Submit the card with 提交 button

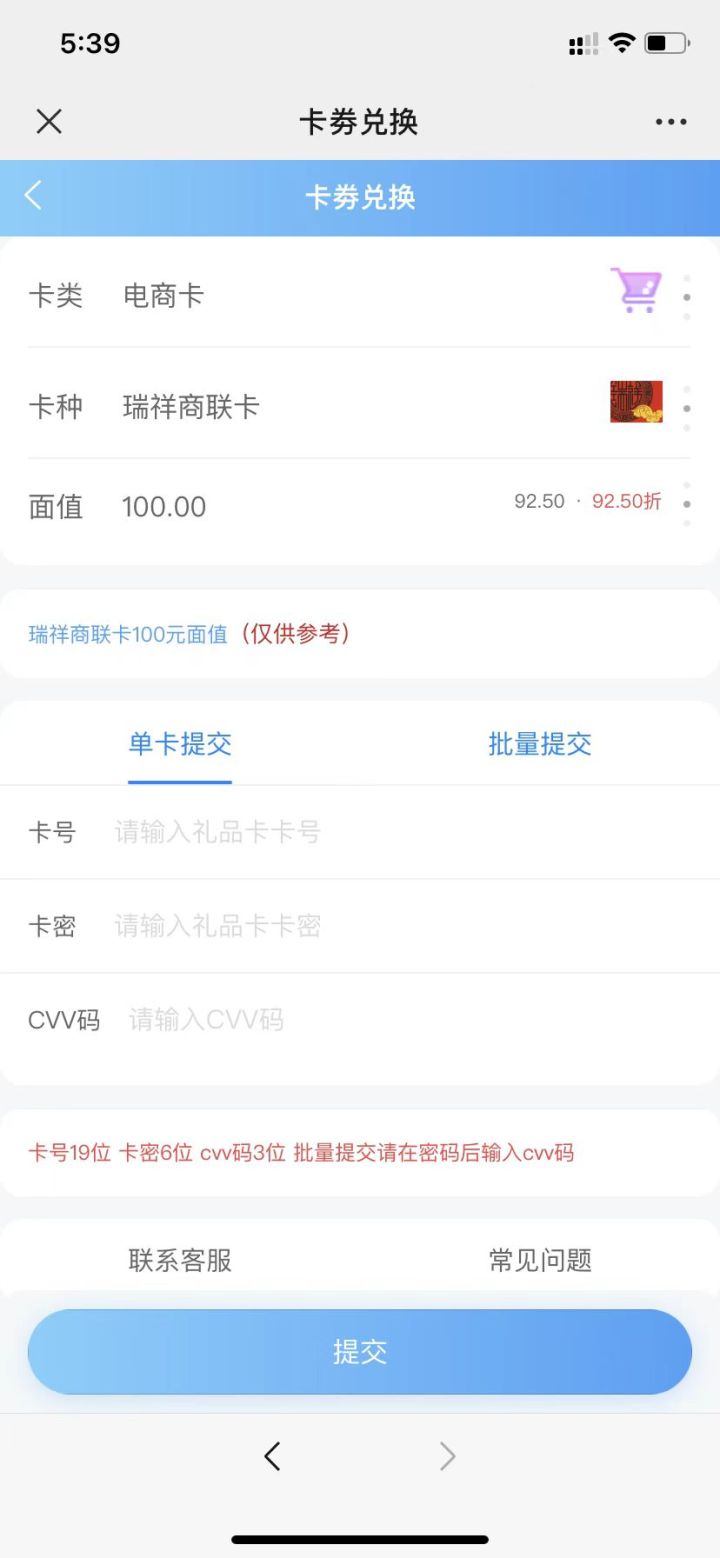(360, 1352)
